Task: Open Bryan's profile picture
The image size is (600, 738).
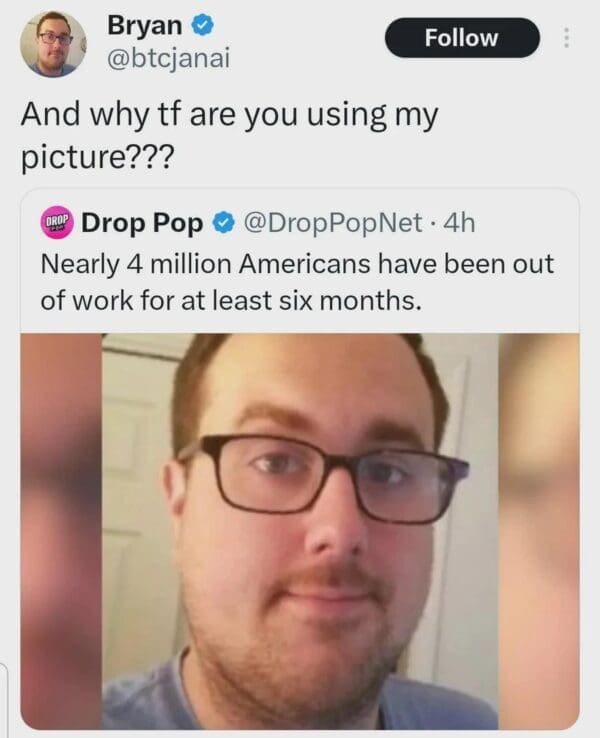Action: [x=53, y=44]
